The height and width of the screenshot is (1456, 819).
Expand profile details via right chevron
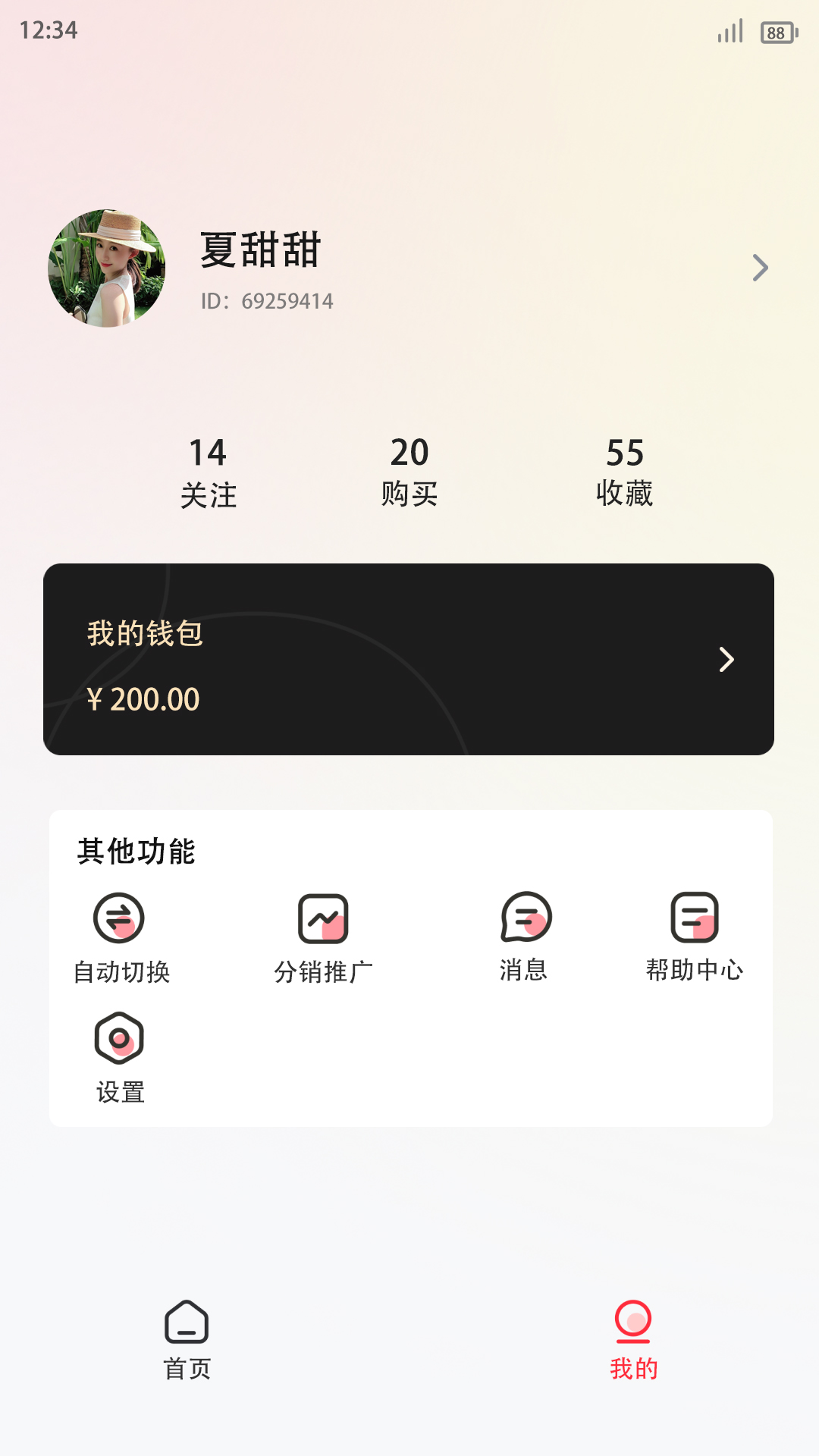tap(761, 268)
